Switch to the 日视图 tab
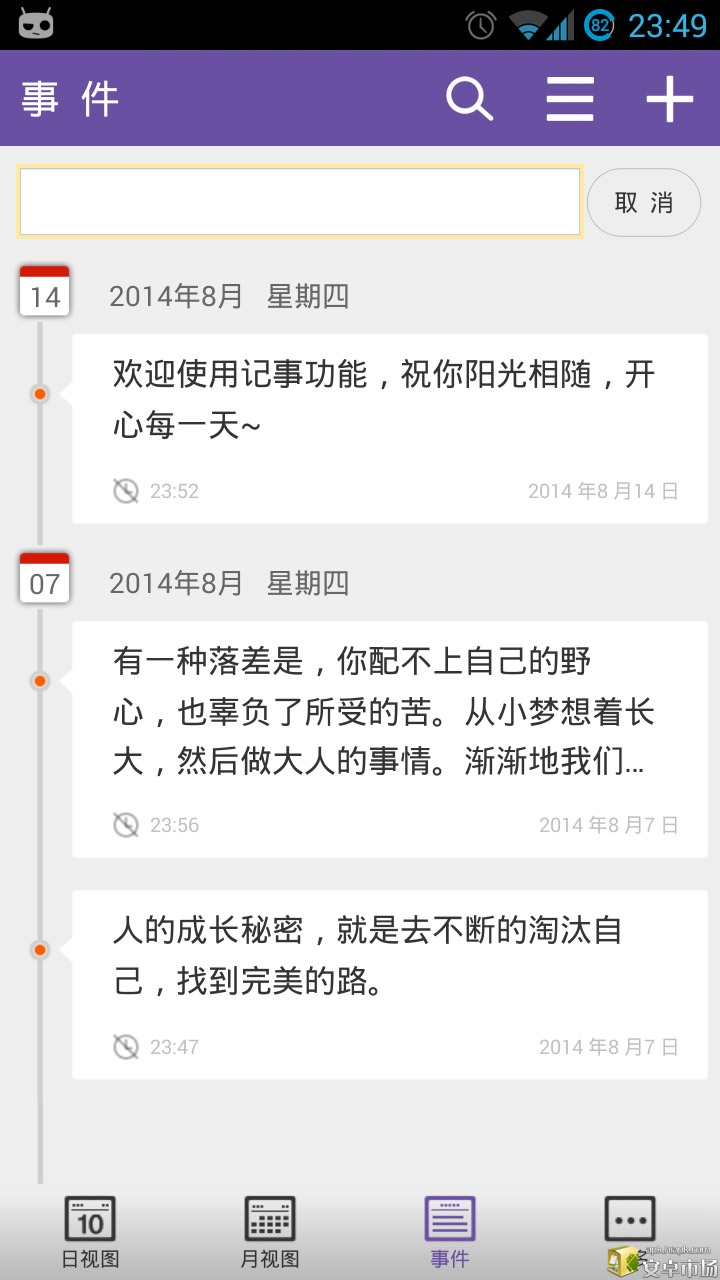Screen dimensions: 720x1280 [90, 1232]
